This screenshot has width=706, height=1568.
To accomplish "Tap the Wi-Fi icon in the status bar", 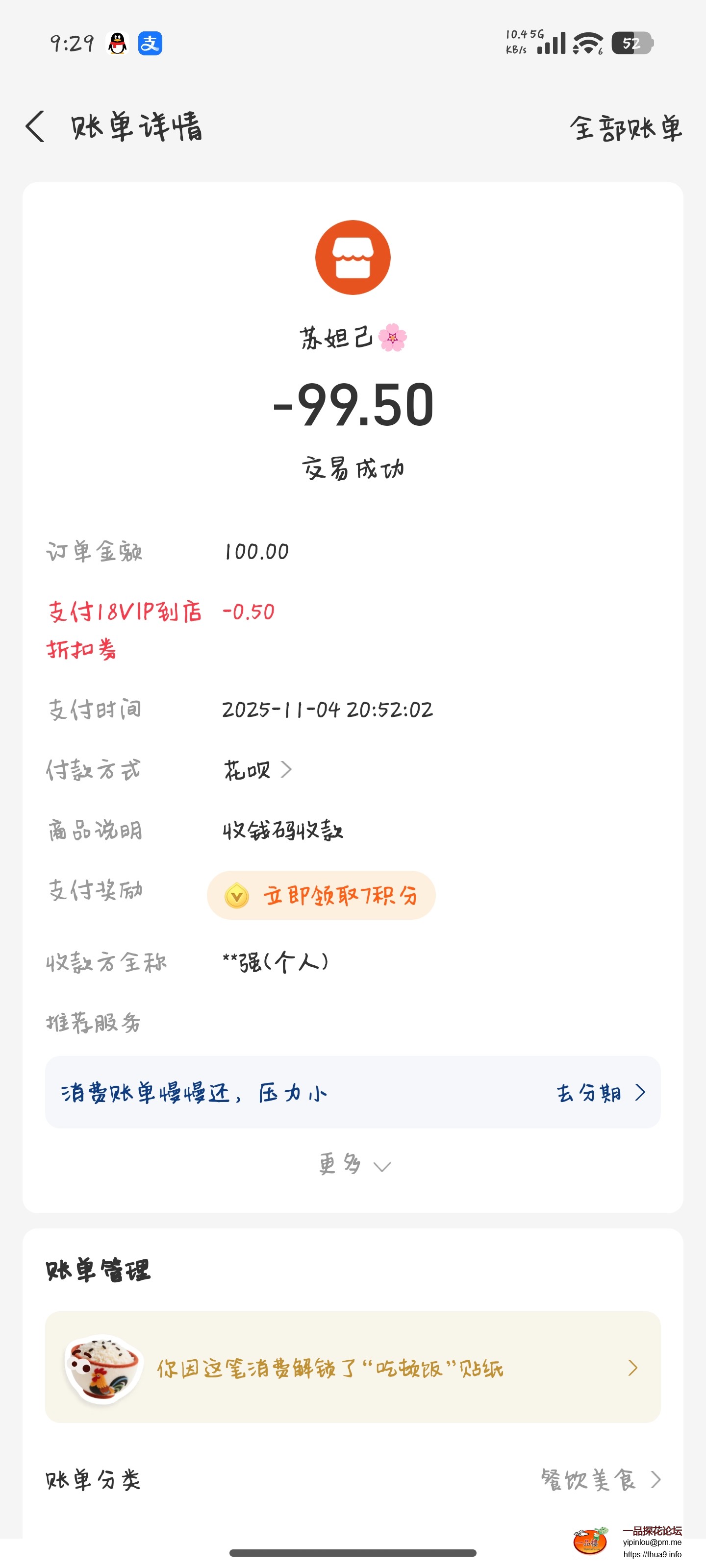I will tap(585, 43).
